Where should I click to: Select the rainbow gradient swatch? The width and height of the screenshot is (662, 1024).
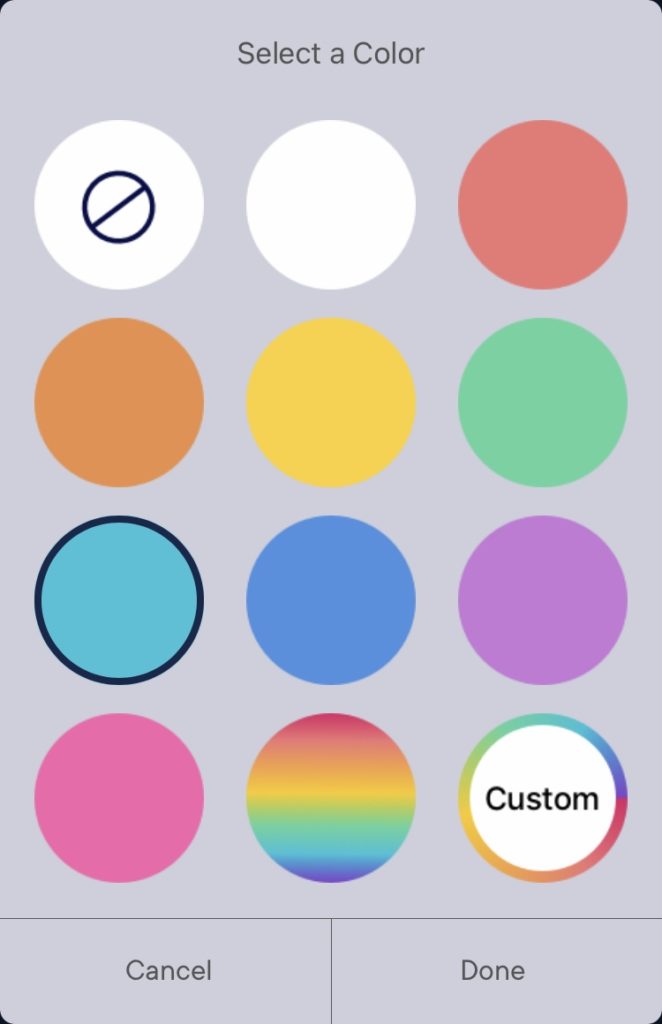tap(331, 798)
